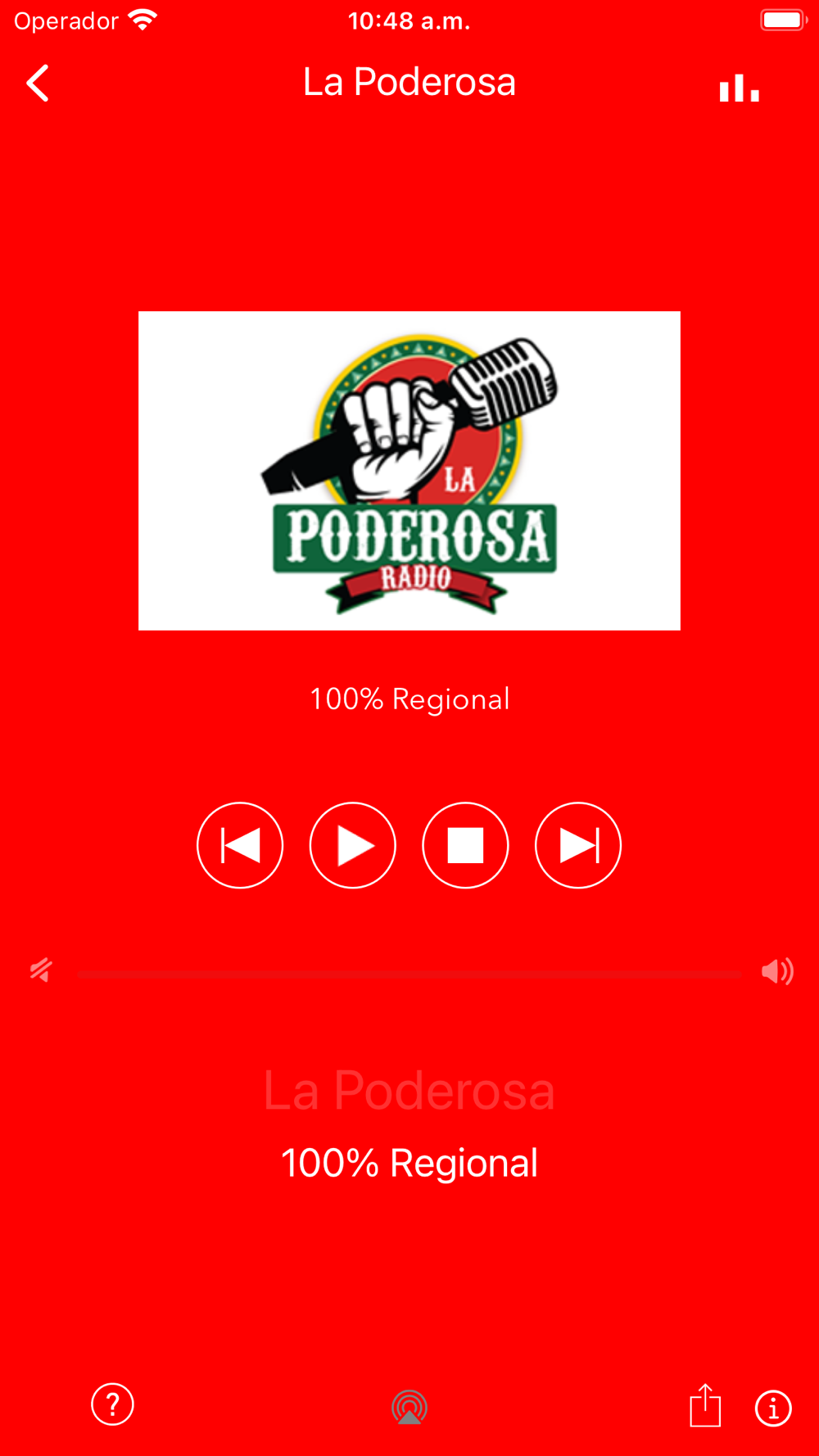Stop the radio stream
The height and width of the screenshot is (1456, 819).
pos(465,845)
